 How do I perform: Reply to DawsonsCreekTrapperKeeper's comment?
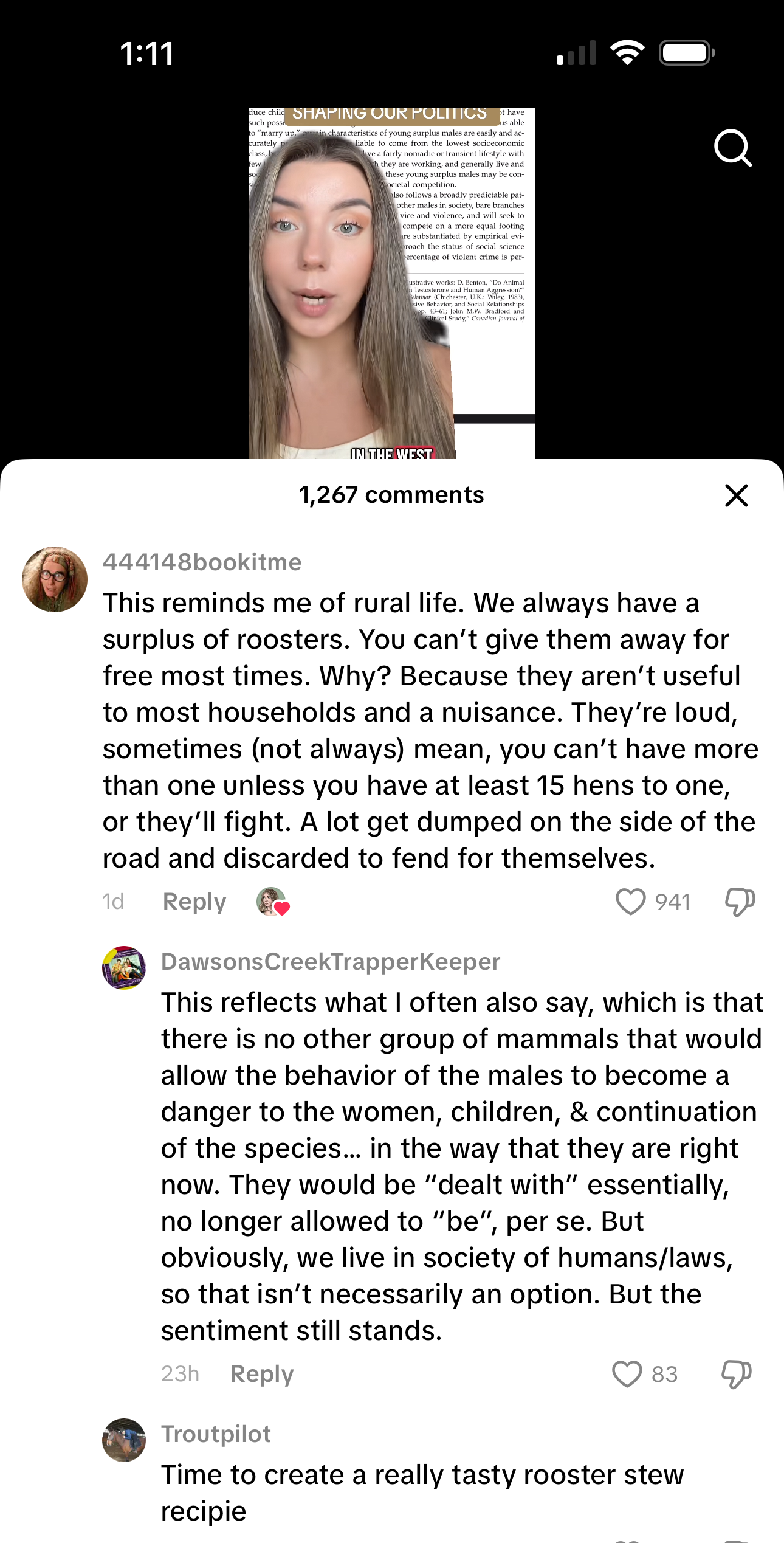(x=262, y=1374)
